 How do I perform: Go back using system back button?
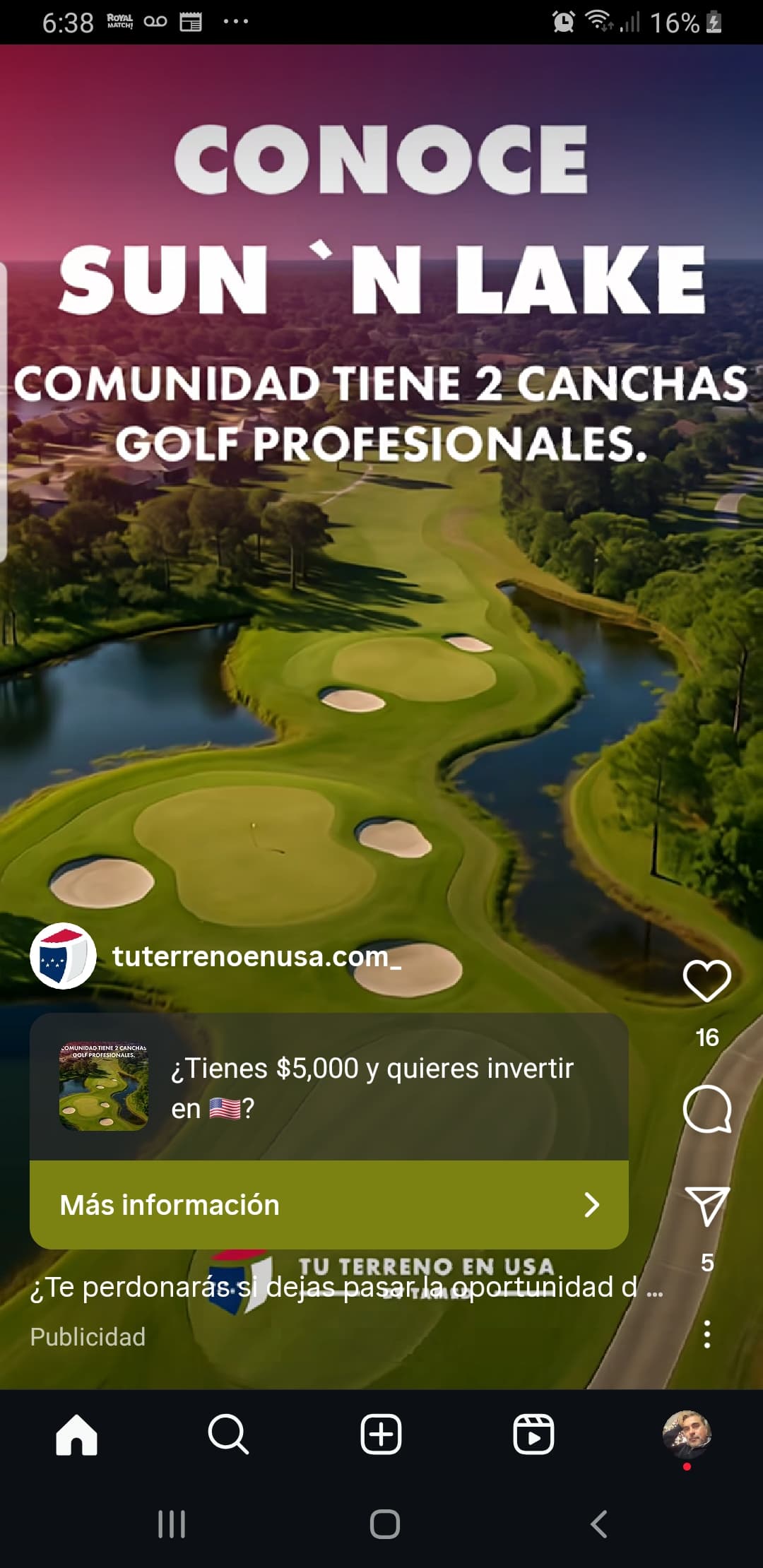point(599,1524)
